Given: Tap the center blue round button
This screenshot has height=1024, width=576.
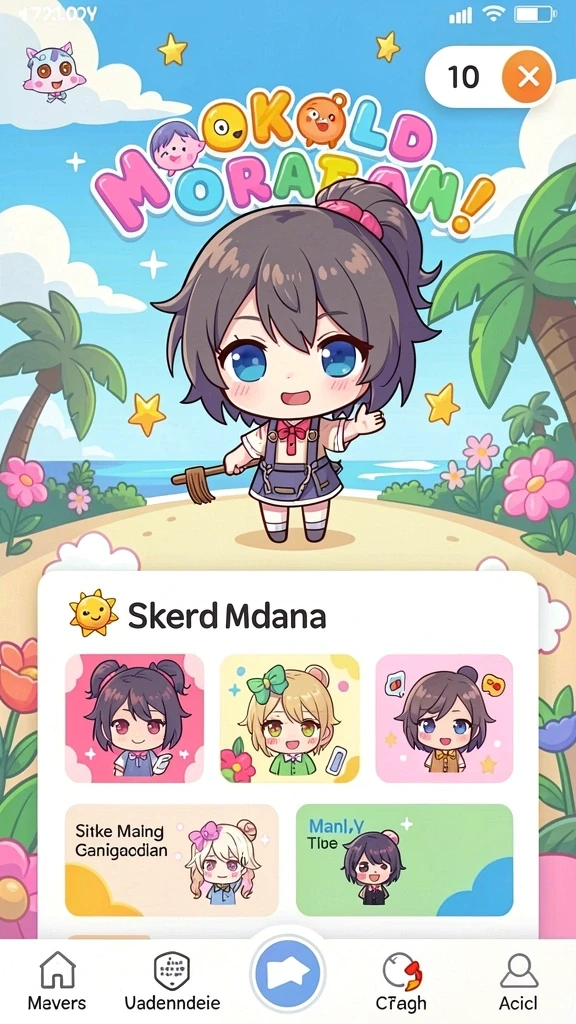Looking at the screenshot, I should [x=287, y=973].
